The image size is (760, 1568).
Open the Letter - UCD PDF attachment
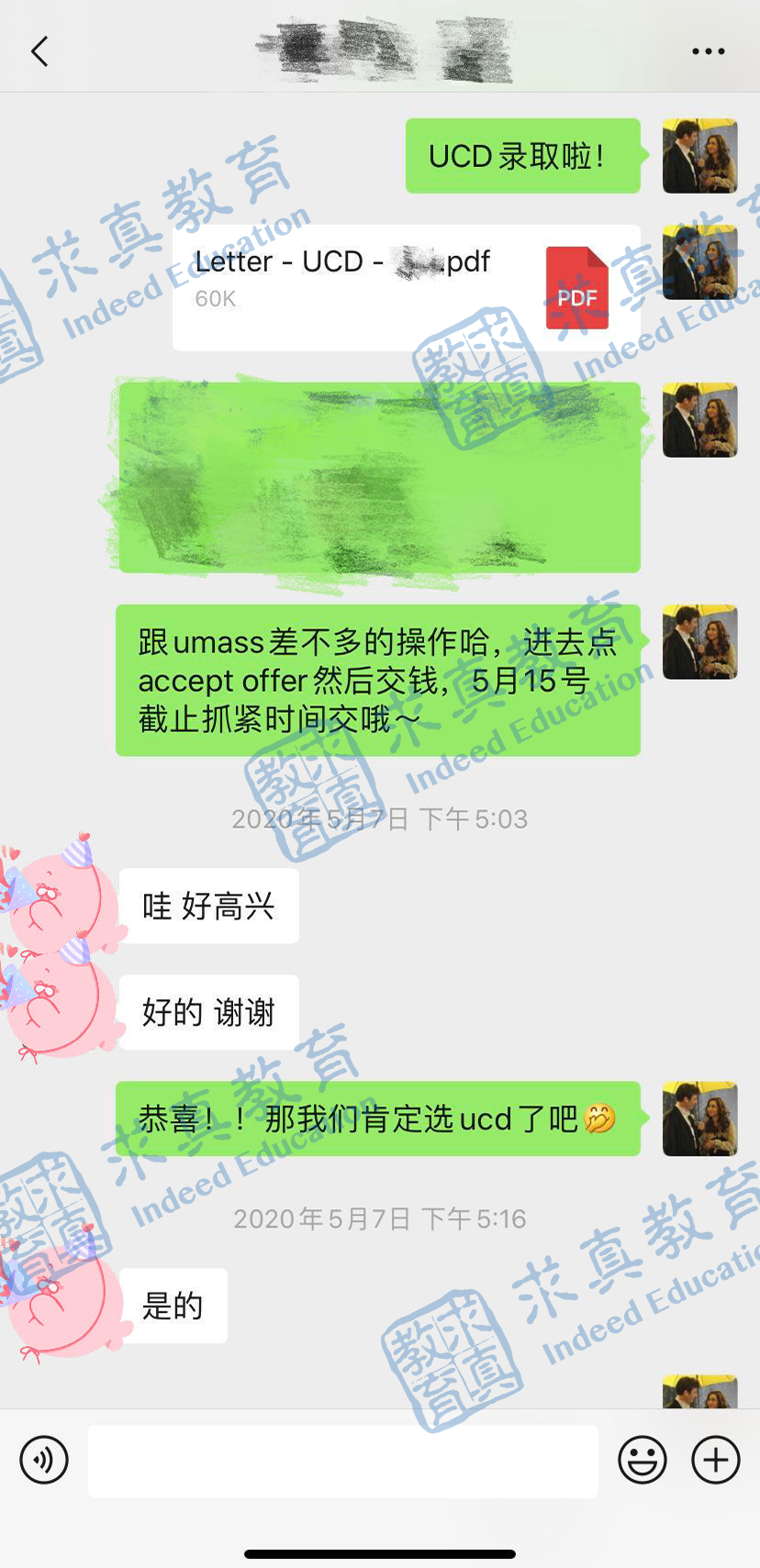click(406, 288)
